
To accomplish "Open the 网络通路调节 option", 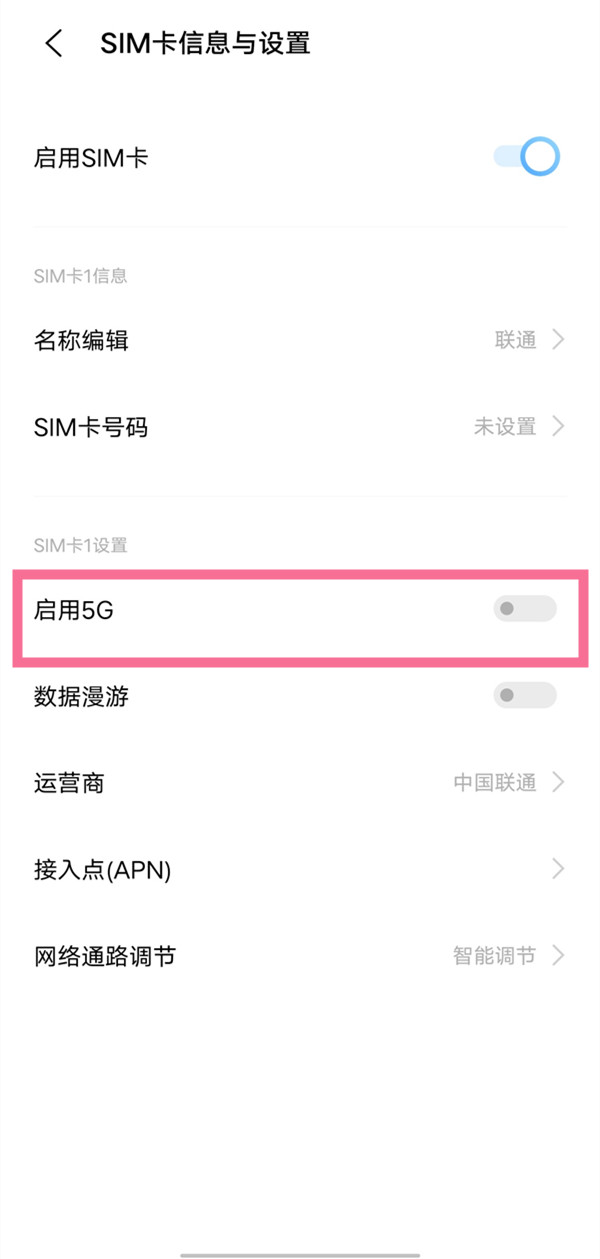I will (x=300, y=956).
